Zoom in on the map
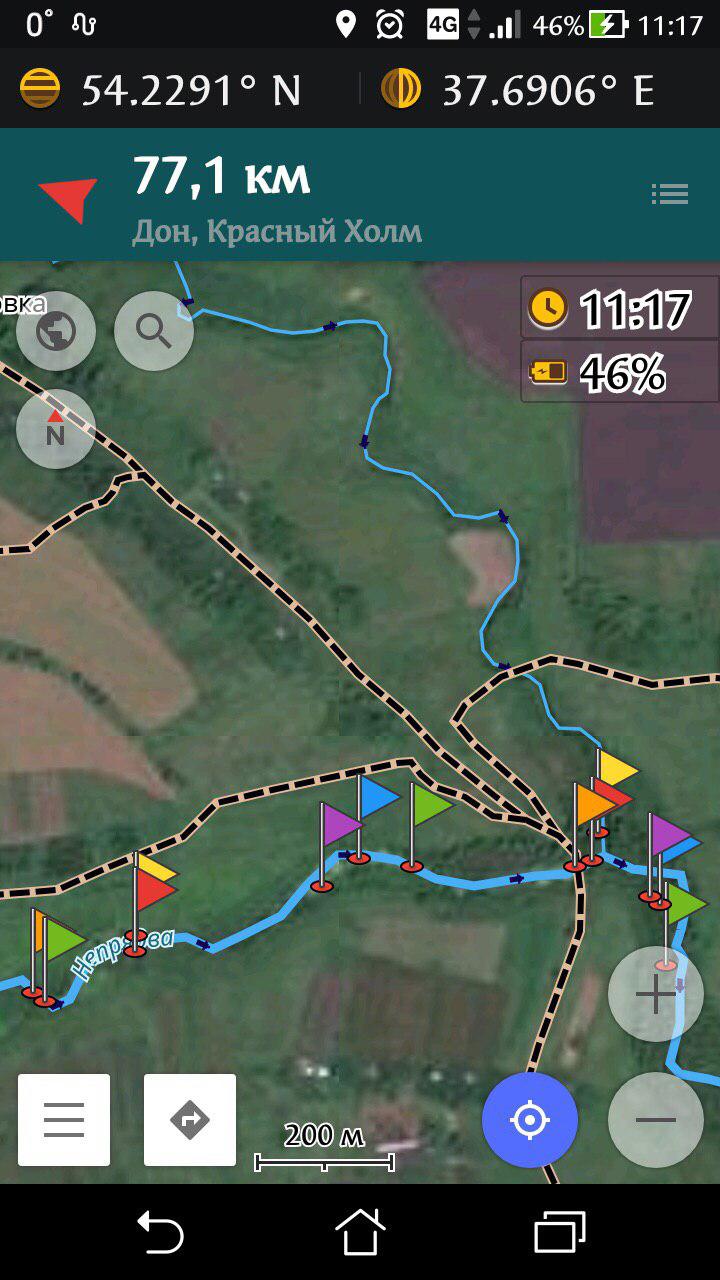This screenshot has width=720, height=1280. click(x=656, y=994)
